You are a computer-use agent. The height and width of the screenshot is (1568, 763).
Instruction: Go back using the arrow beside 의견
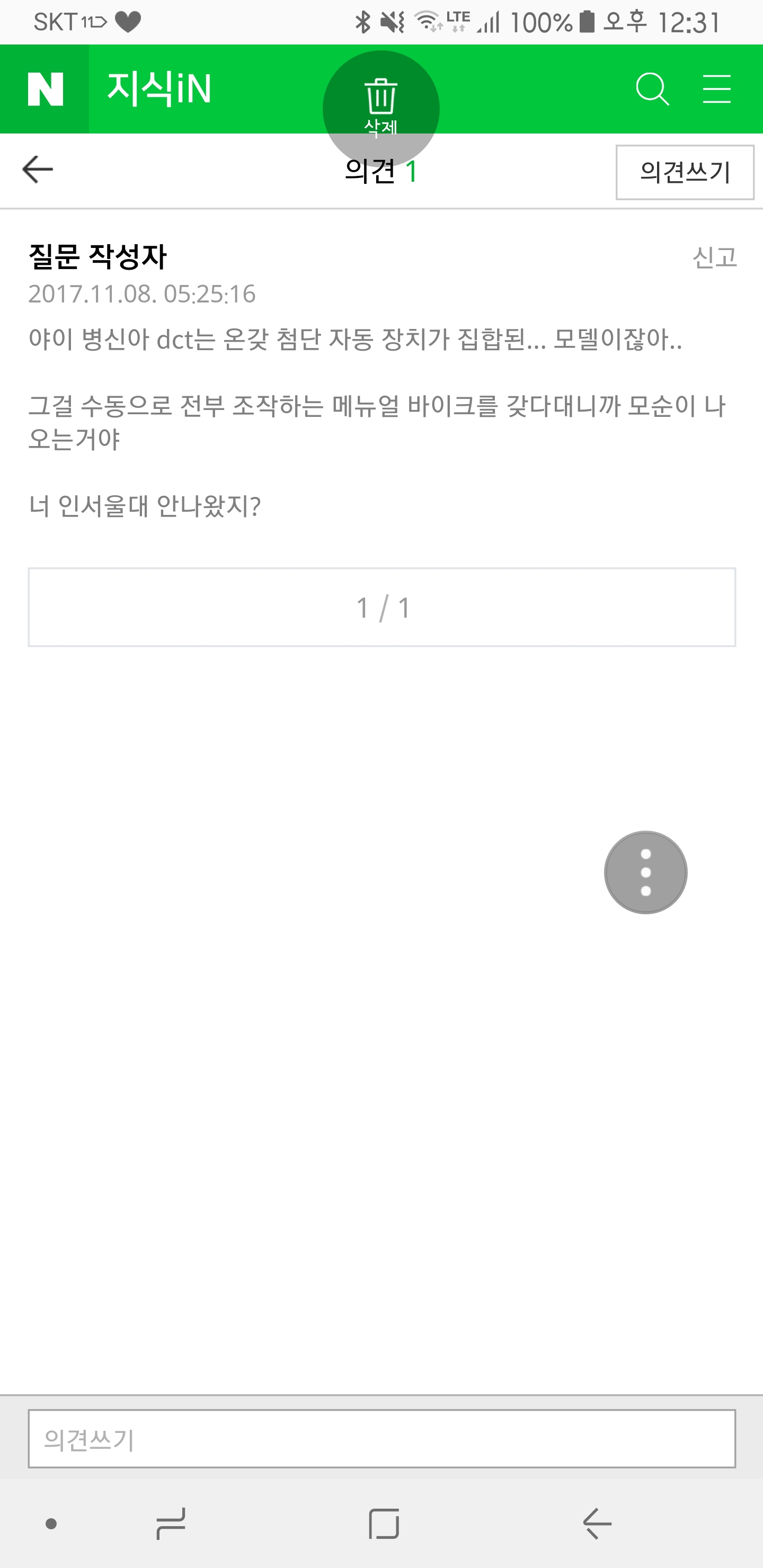[38, 169]
